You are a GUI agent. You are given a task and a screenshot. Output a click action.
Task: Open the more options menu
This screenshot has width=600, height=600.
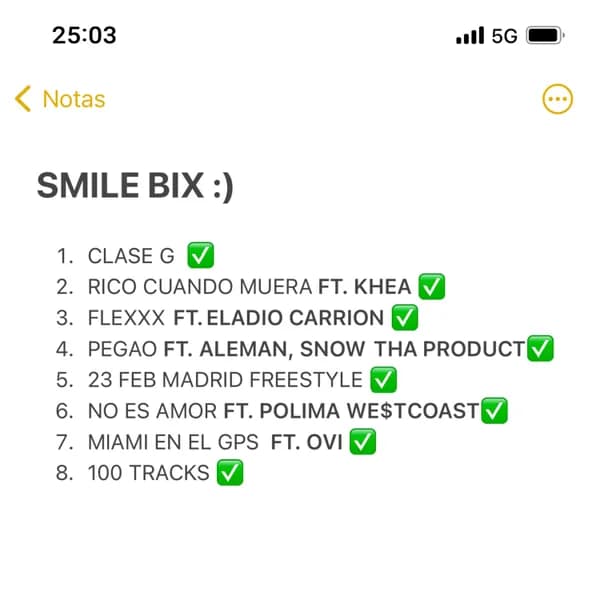(x=557, y=99)
